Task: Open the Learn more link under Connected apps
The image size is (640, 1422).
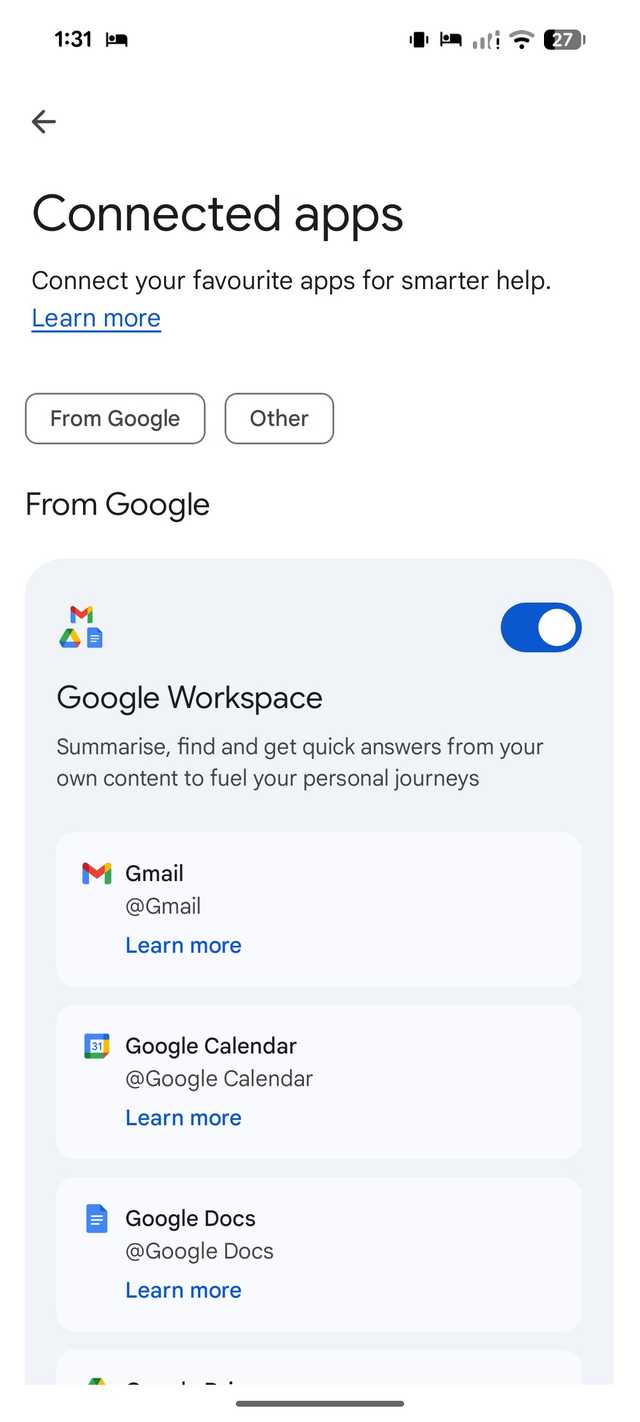Action: click(96, 318)
